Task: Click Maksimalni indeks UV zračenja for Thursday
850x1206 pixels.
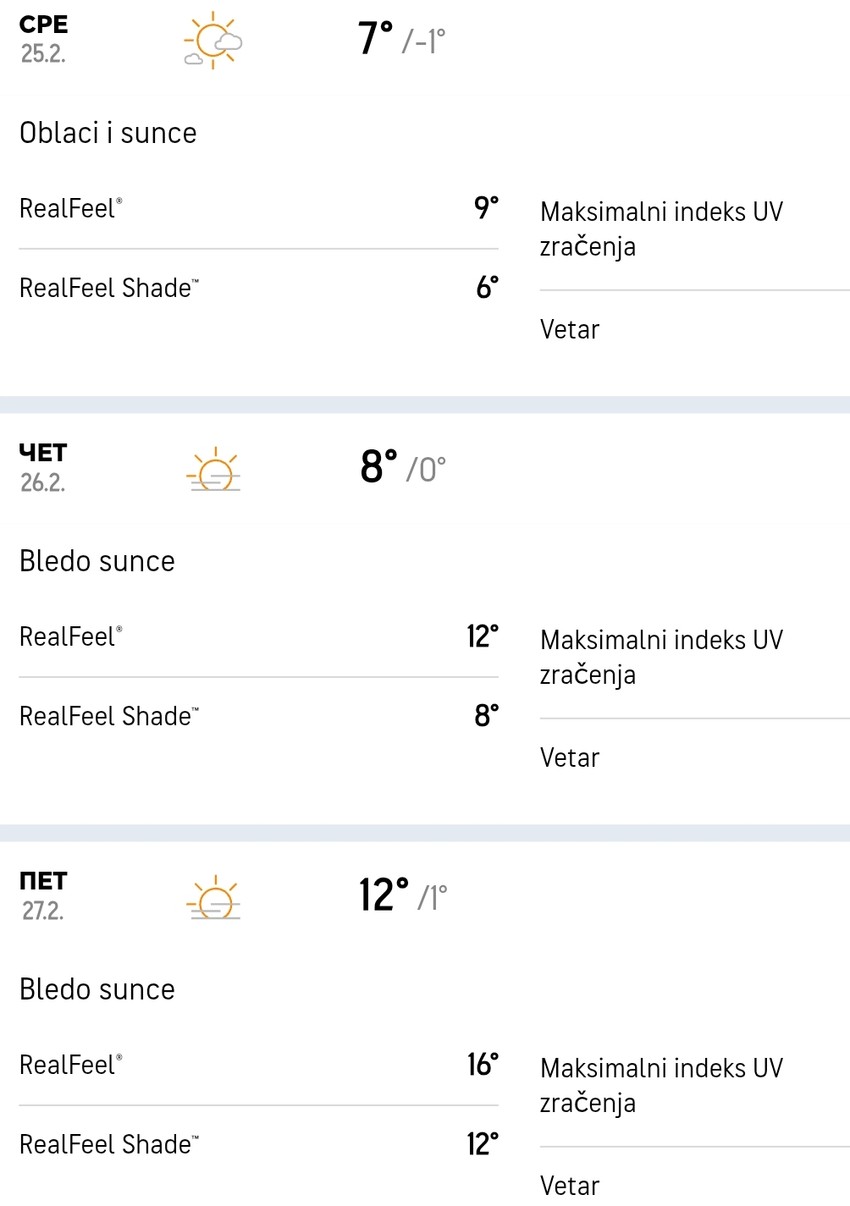Action: 662,656
